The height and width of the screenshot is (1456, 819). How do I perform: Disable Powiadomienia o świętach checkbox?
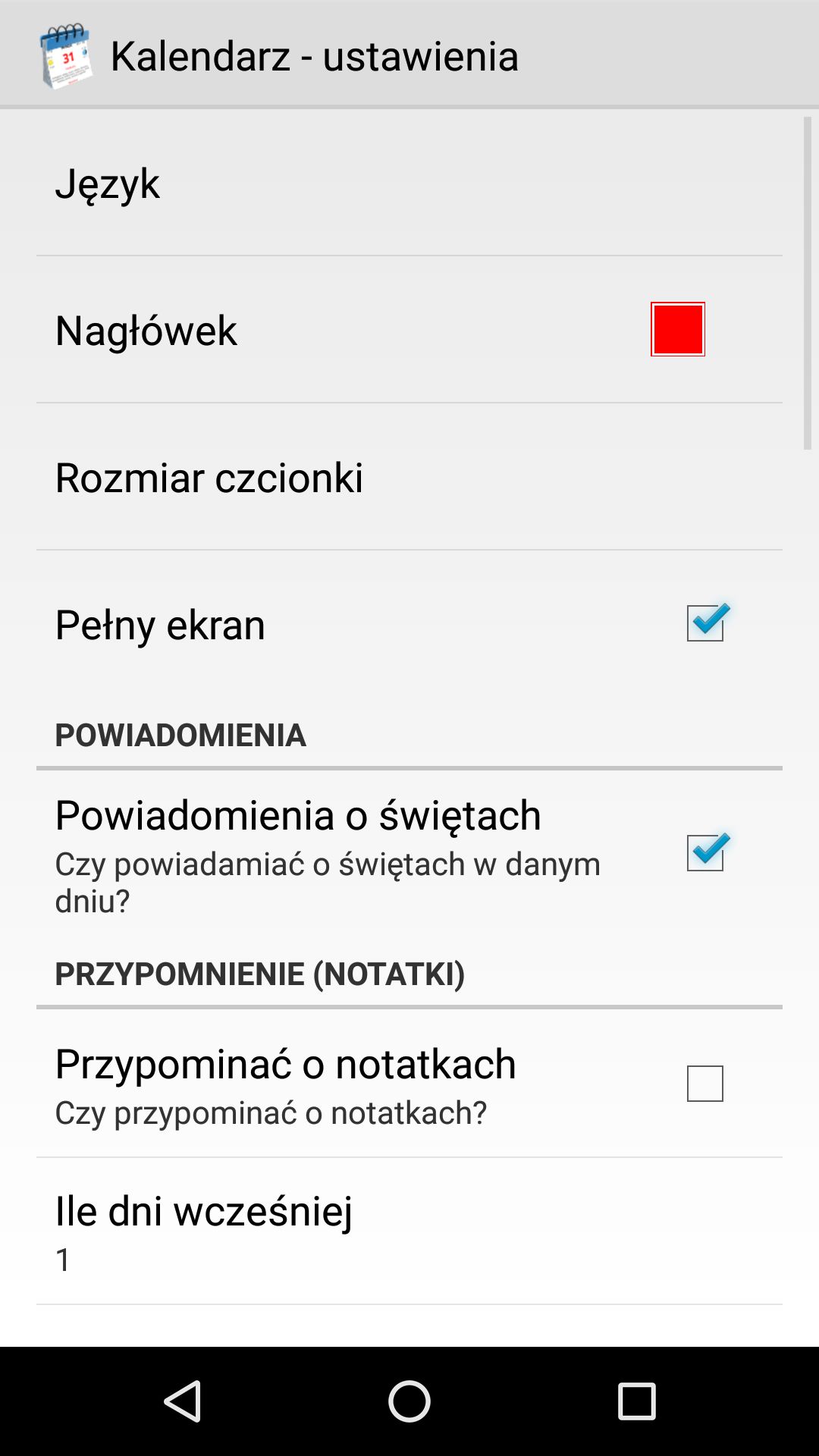pos(706,852)
